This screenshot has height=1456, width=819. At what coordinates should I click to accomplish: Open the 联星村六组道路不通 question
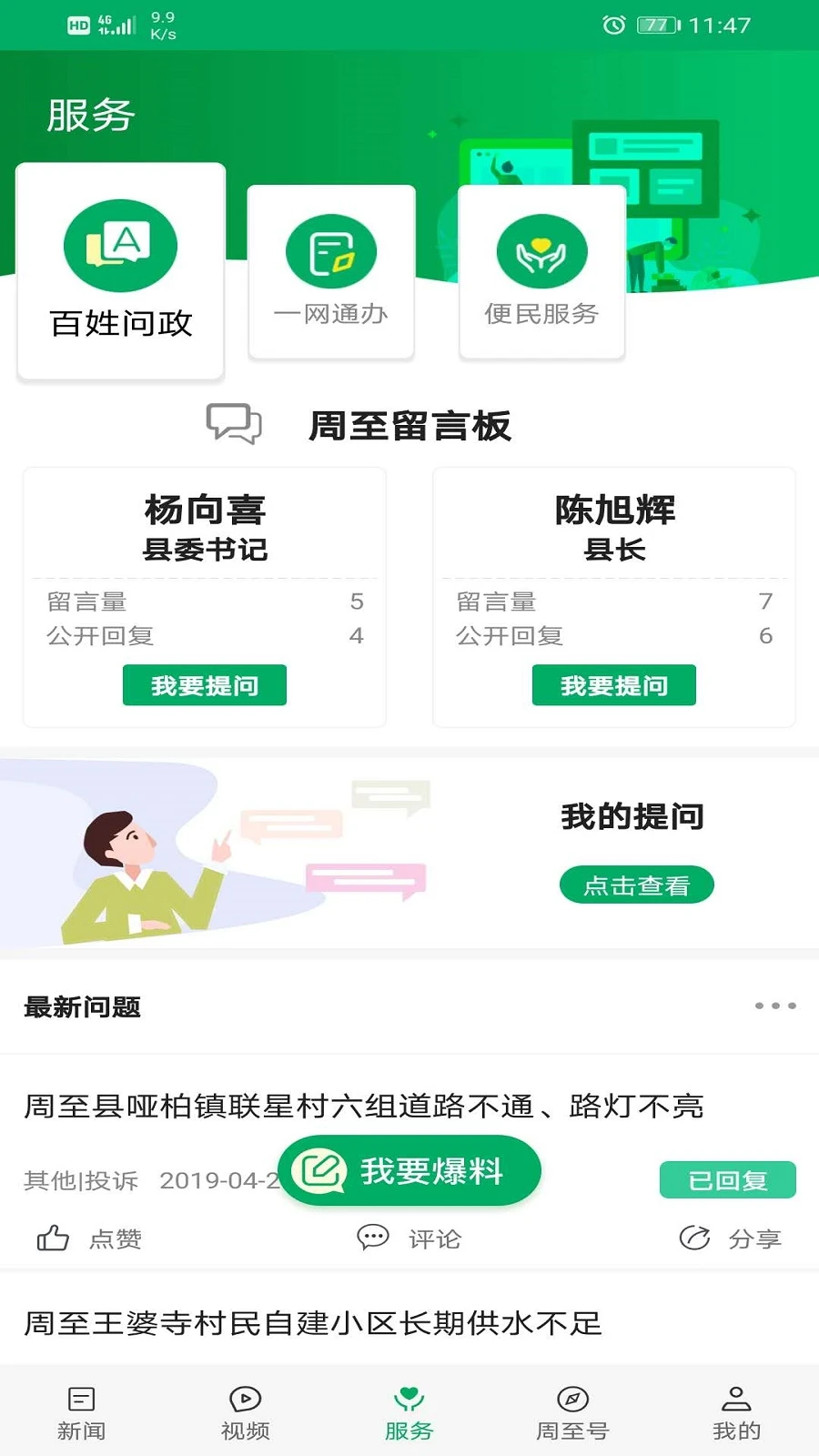[x=364, y=1106]
